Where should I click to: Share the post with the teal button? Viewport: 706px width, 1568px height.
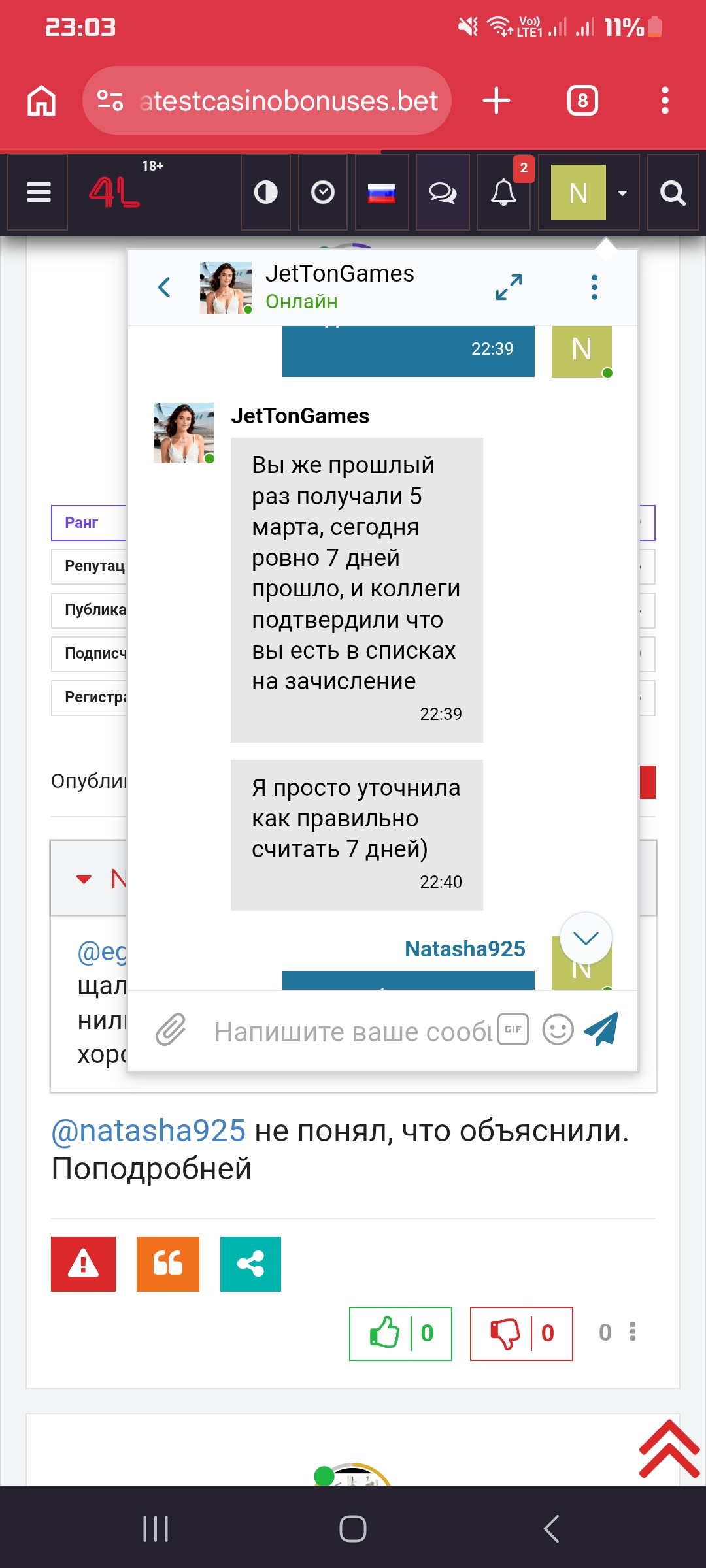click(250, 1264)
